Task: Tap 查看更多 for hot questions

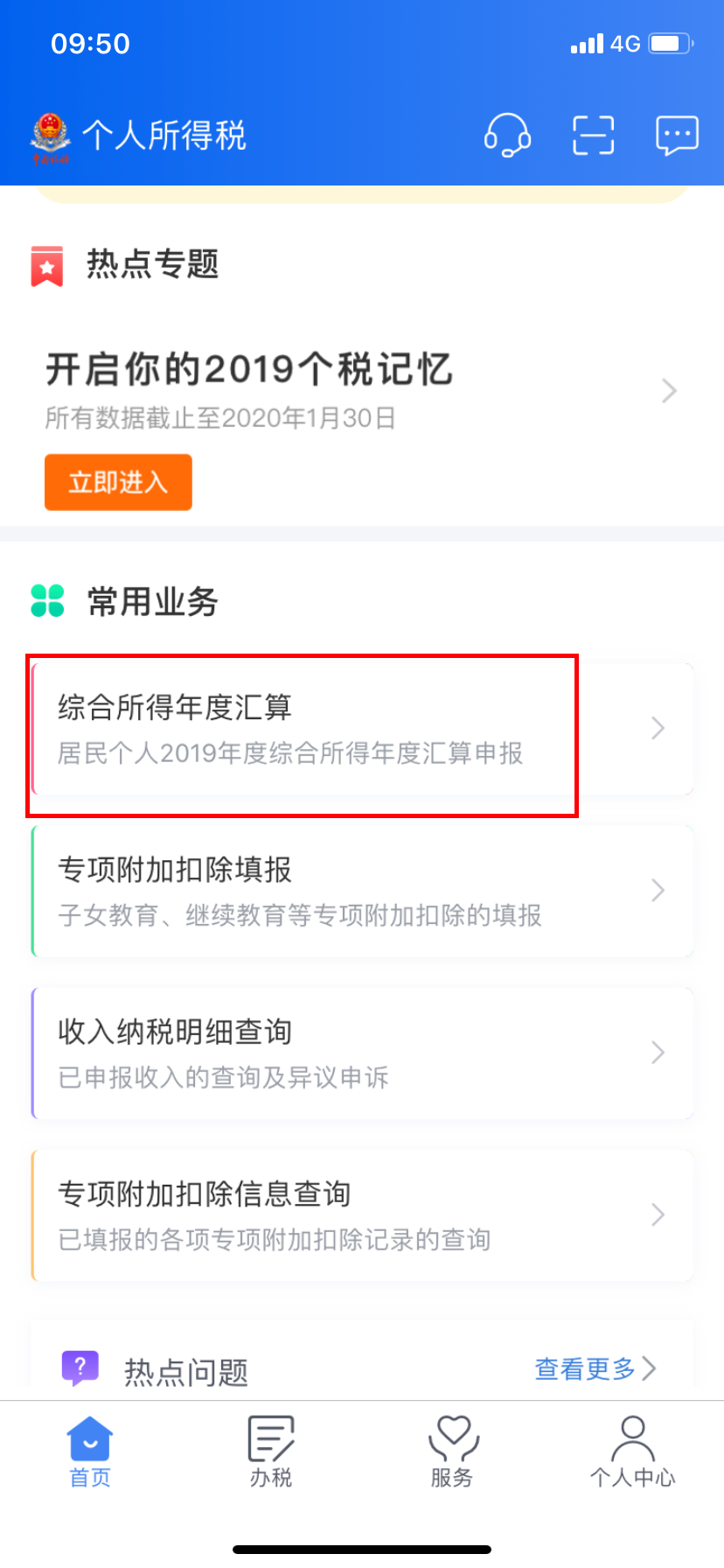Action: tap(595, 1368)
